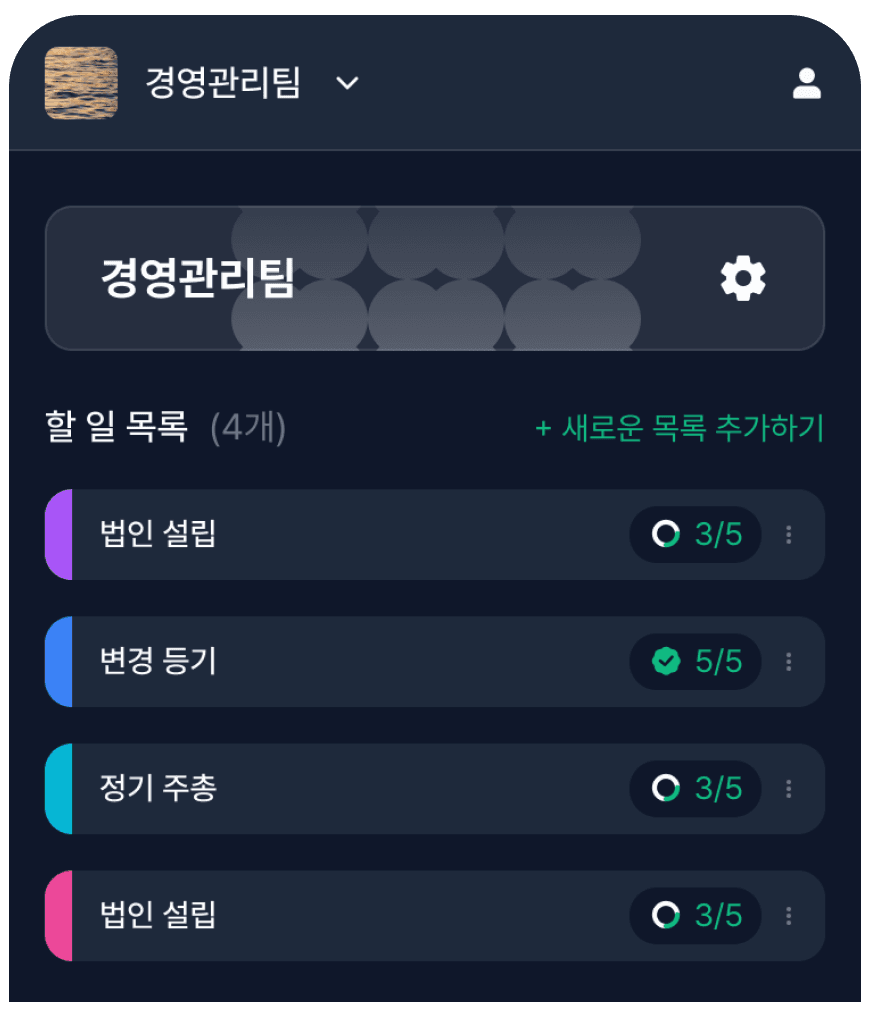Open the options menu on 정기 주총
Viewport: 873px width, 1014px height.
[788, 789]
